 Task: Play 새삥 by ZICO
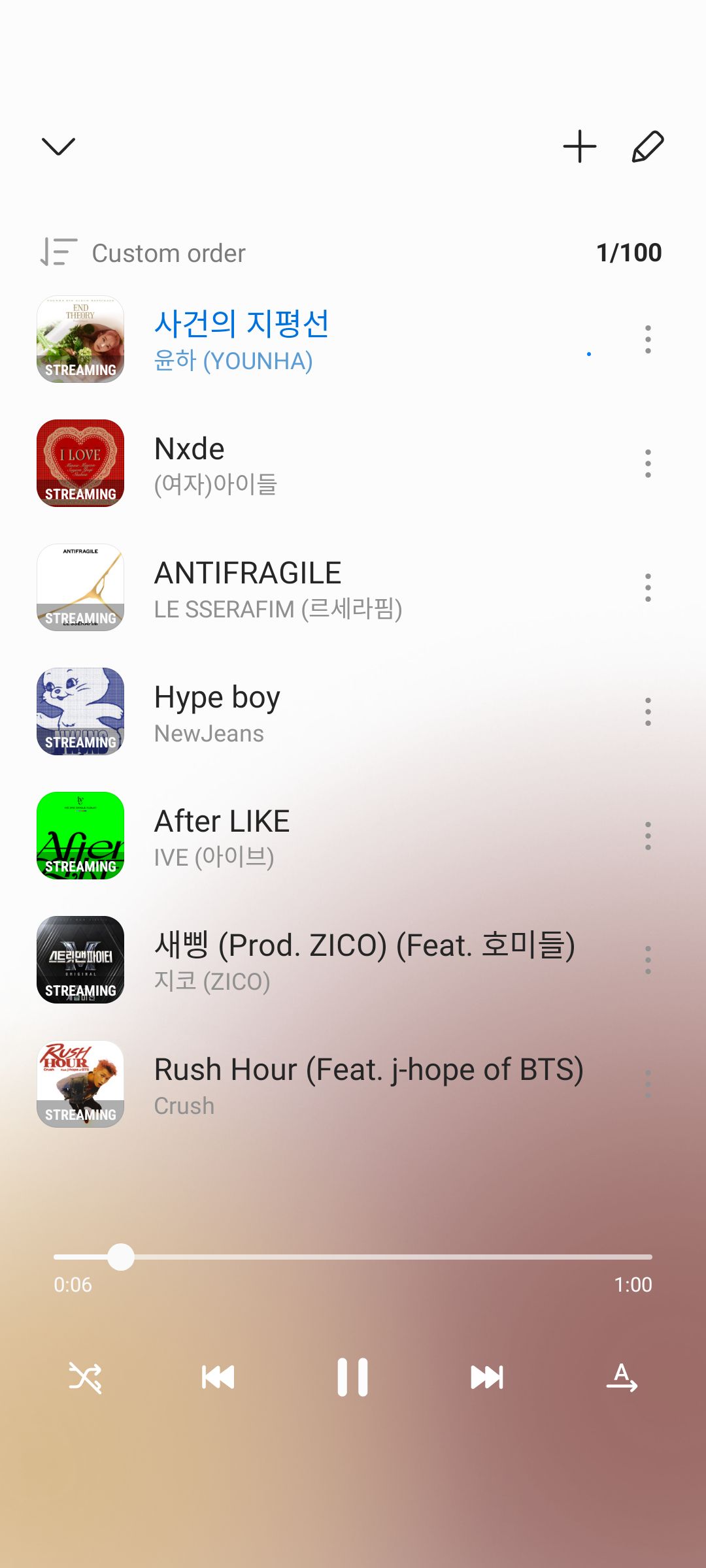pos(327,960)
